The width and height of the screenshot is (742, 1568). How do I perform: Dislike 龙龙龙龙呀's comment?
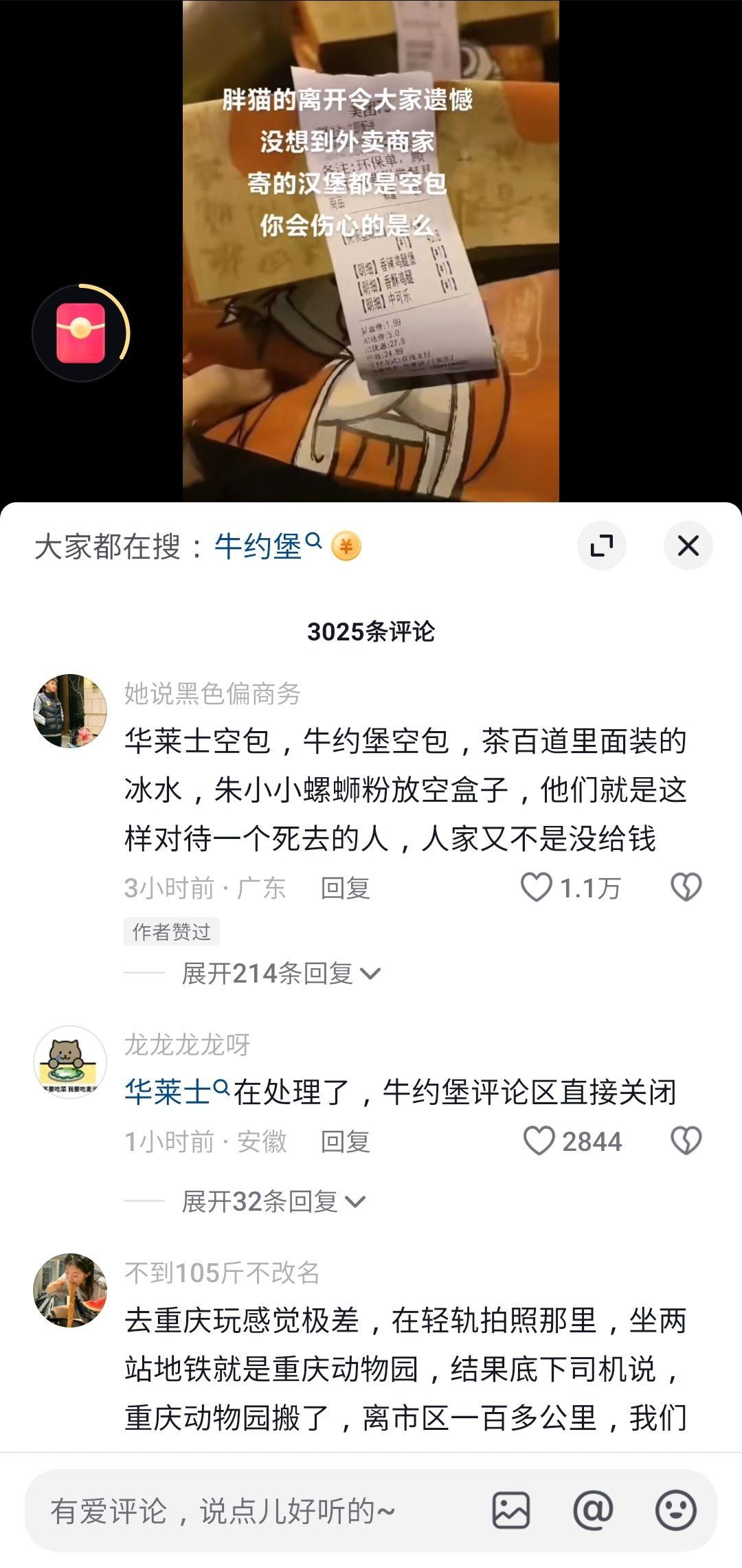[686, 1141]
